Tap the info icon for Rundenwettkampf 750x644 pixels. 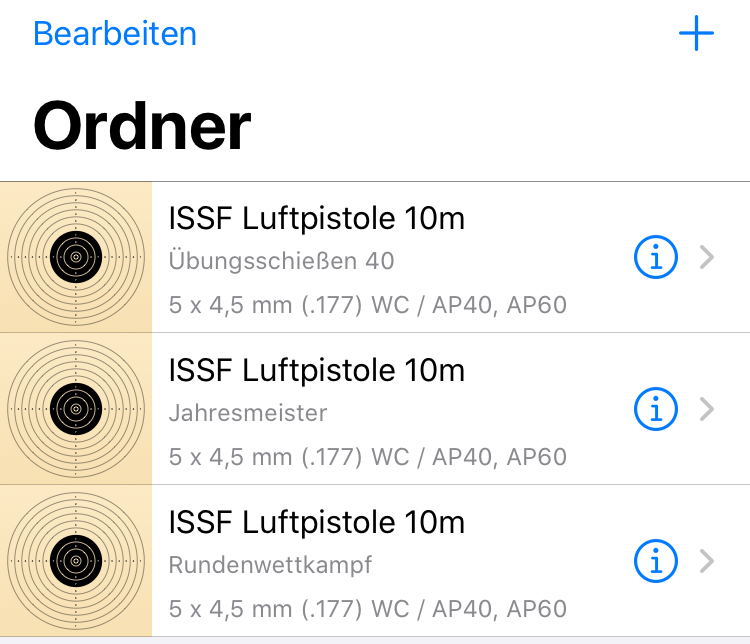tap(656, 561)
